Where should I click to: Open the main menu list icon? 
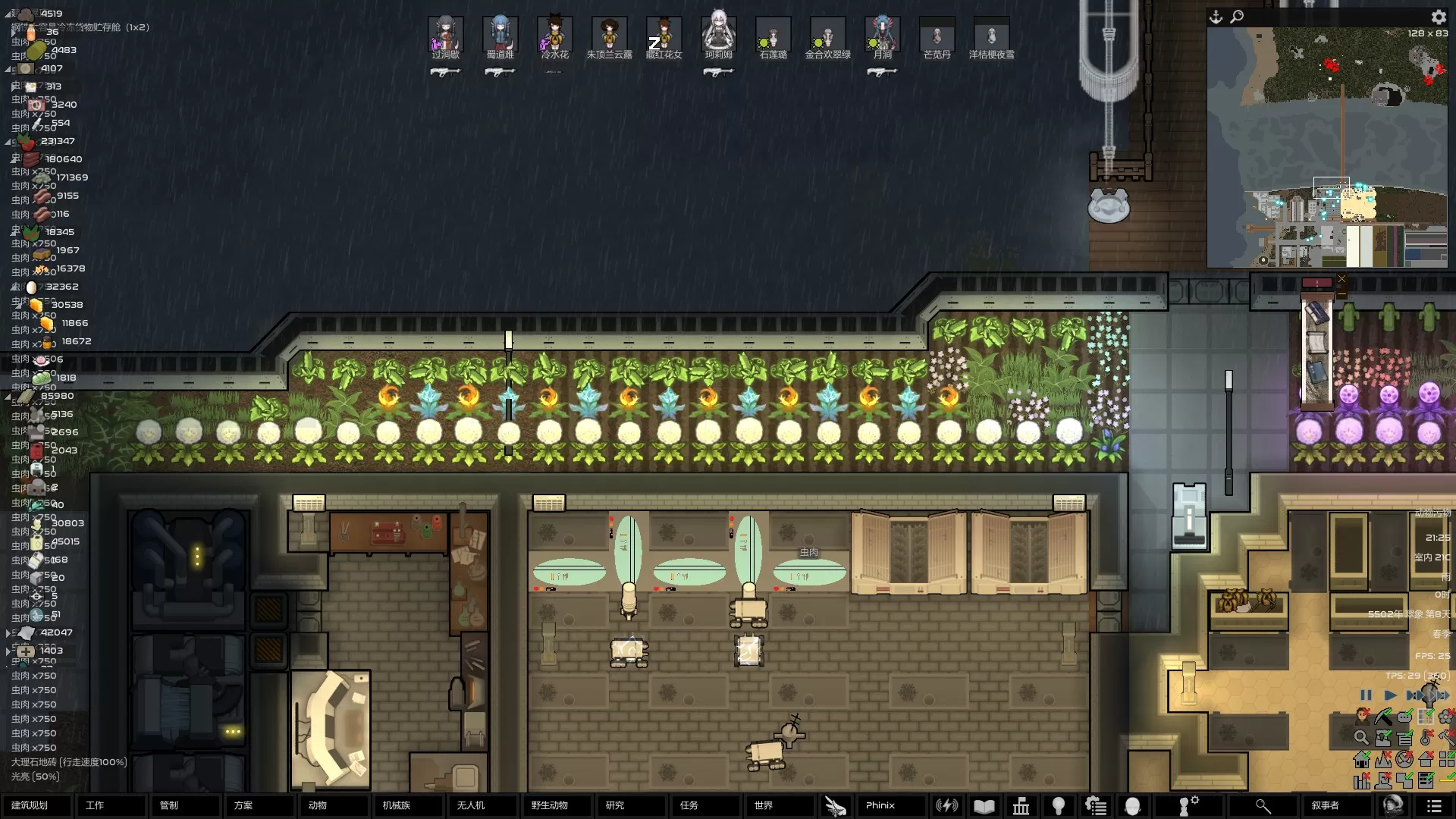(1433, 805)
